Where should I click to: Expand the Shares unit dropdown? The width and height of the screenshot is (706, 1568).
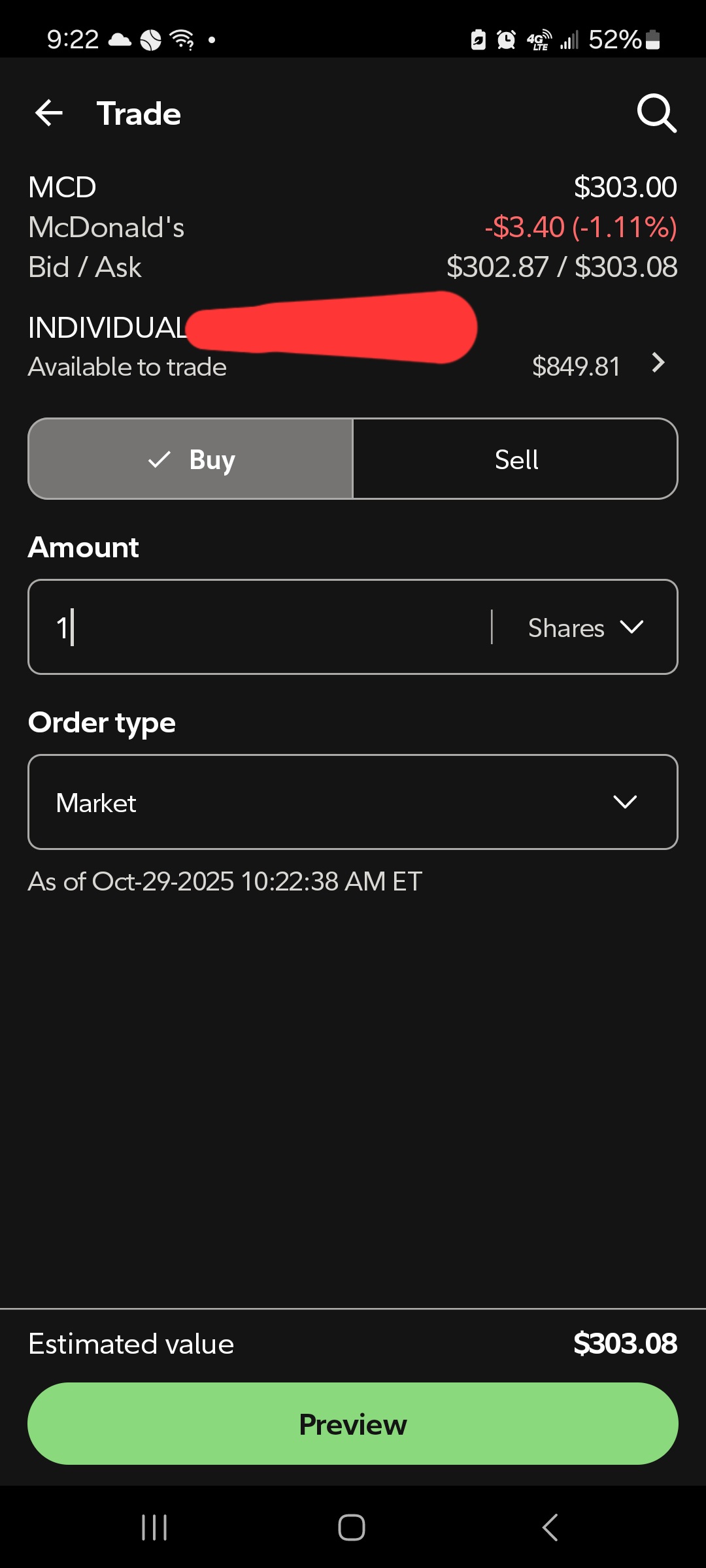[x=586, y=628]
